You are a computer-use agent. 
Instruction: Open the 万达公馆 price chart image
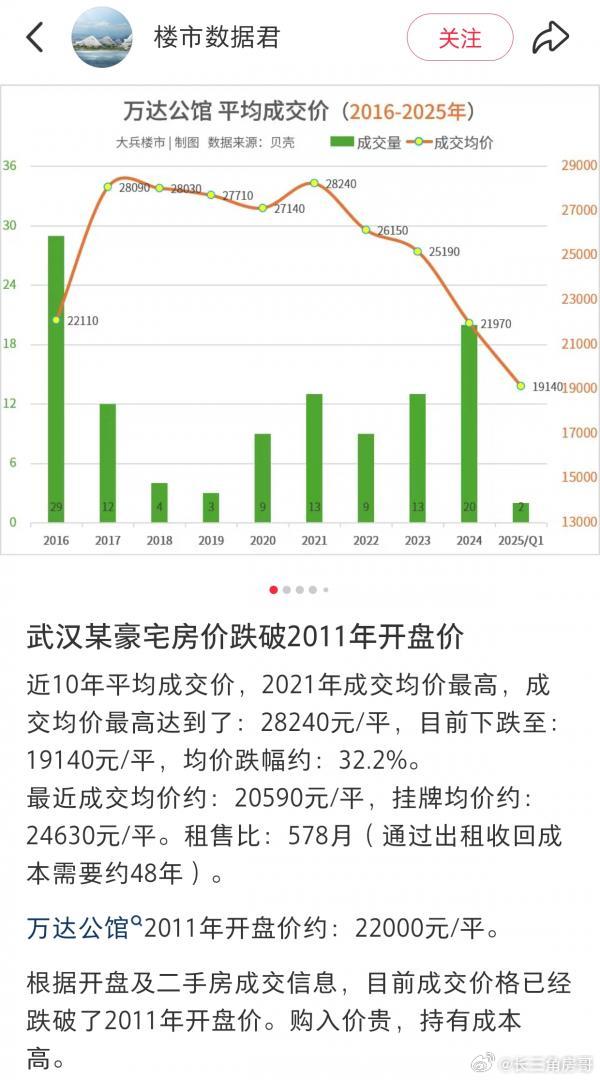coord(300,320)
